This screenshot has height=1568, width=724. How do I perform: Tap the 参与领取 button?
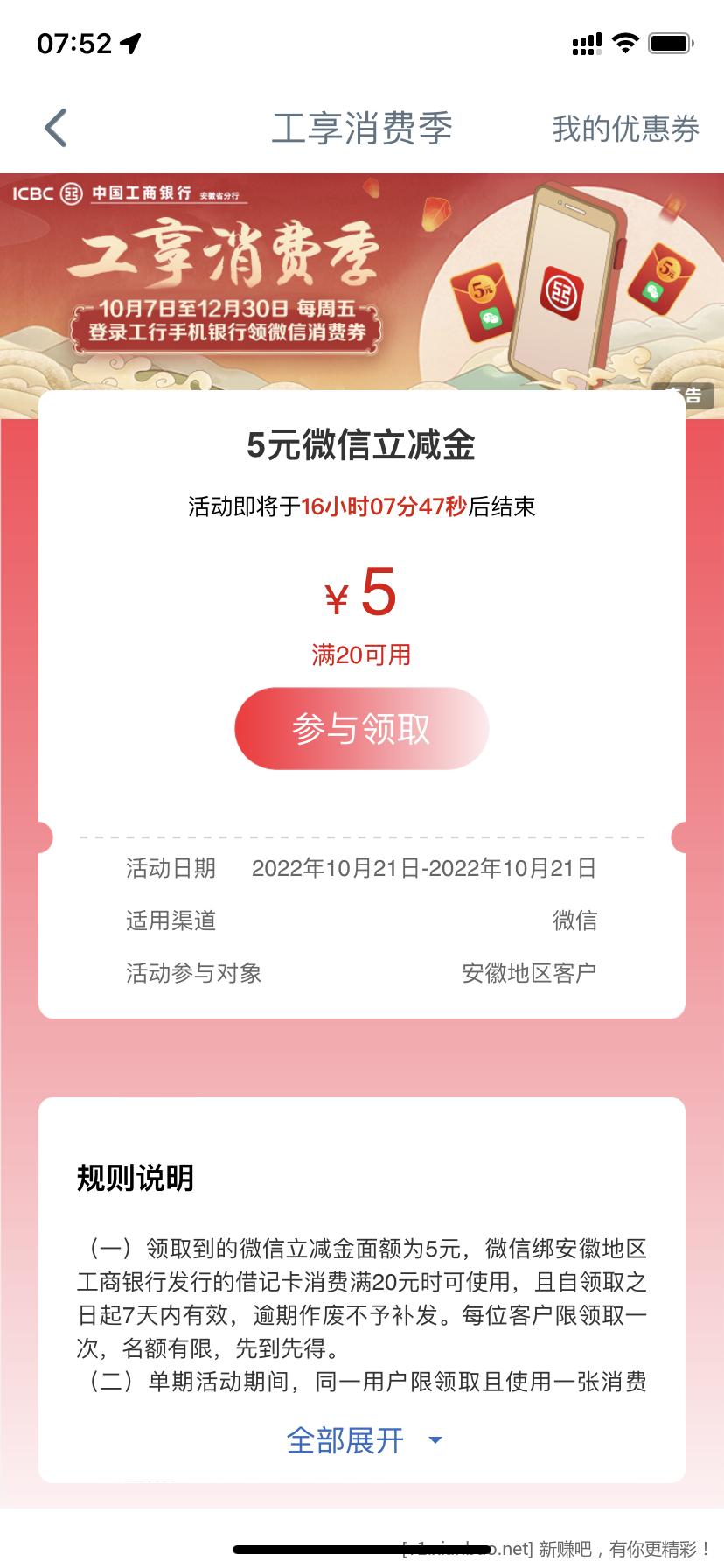361,728
